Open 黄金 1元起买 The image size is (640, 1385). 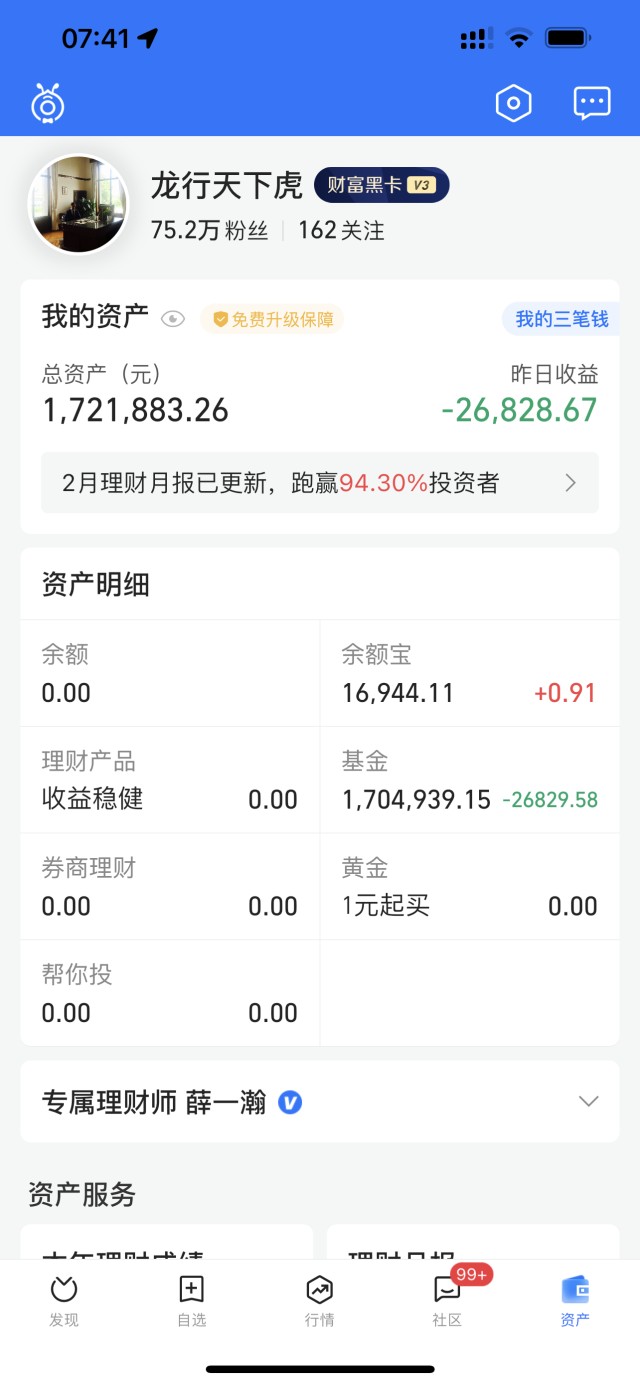[468, 887]
